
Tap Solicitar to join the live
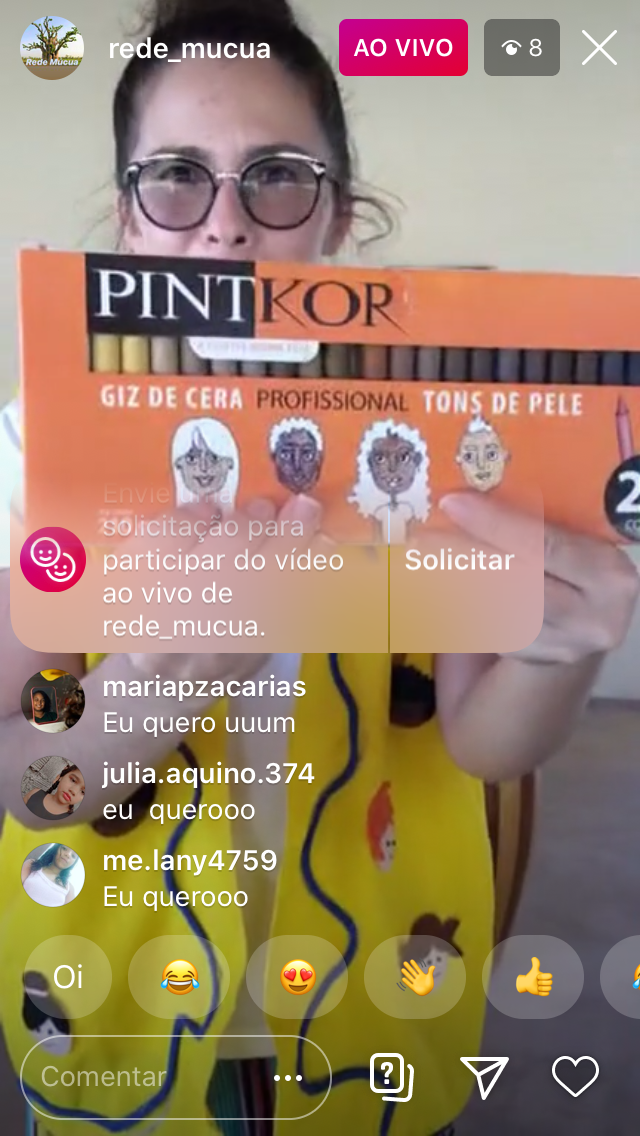pos(459,561)
